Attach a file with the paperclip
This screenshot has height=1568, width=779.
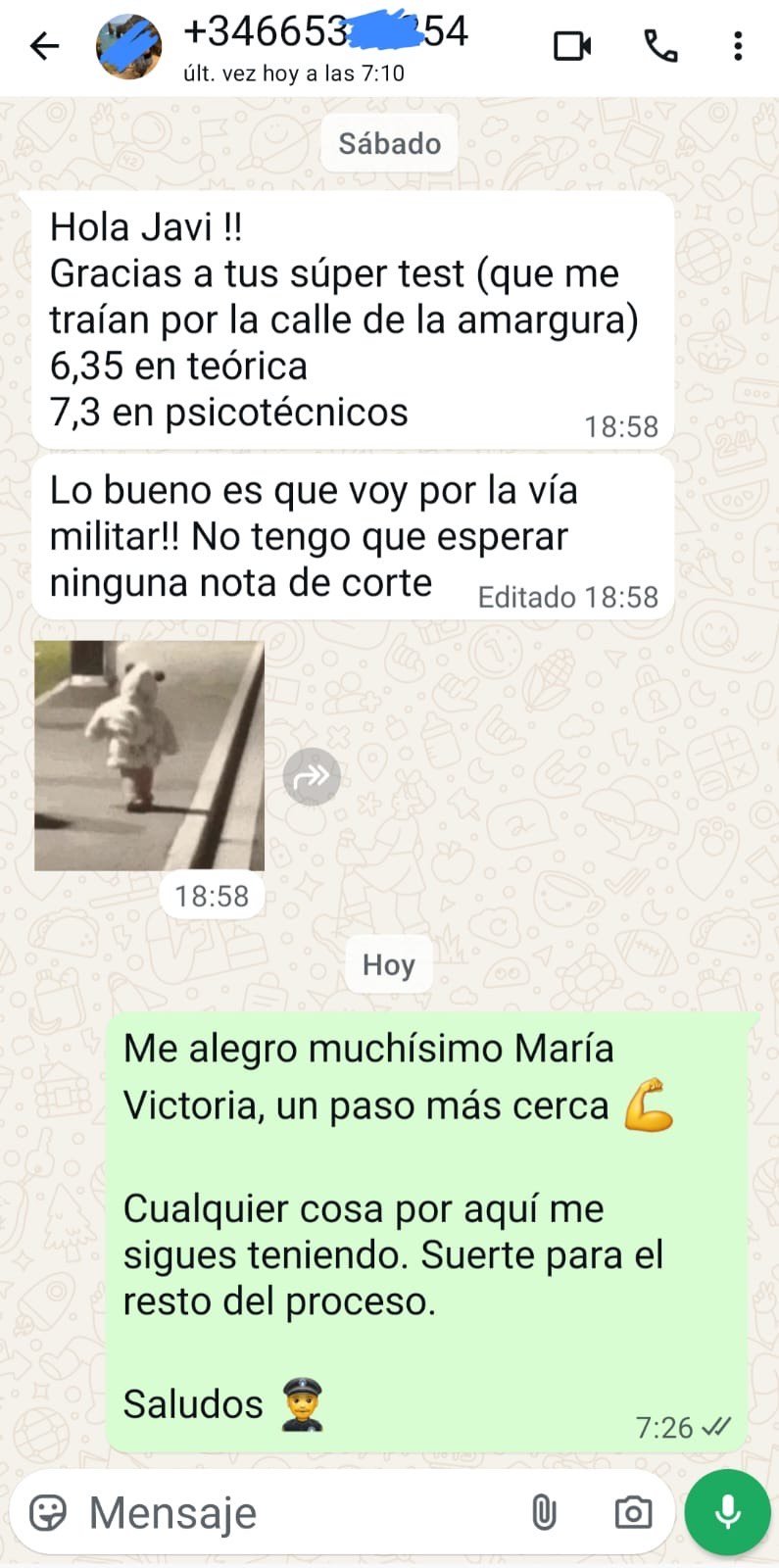[x=544, y=1513]
